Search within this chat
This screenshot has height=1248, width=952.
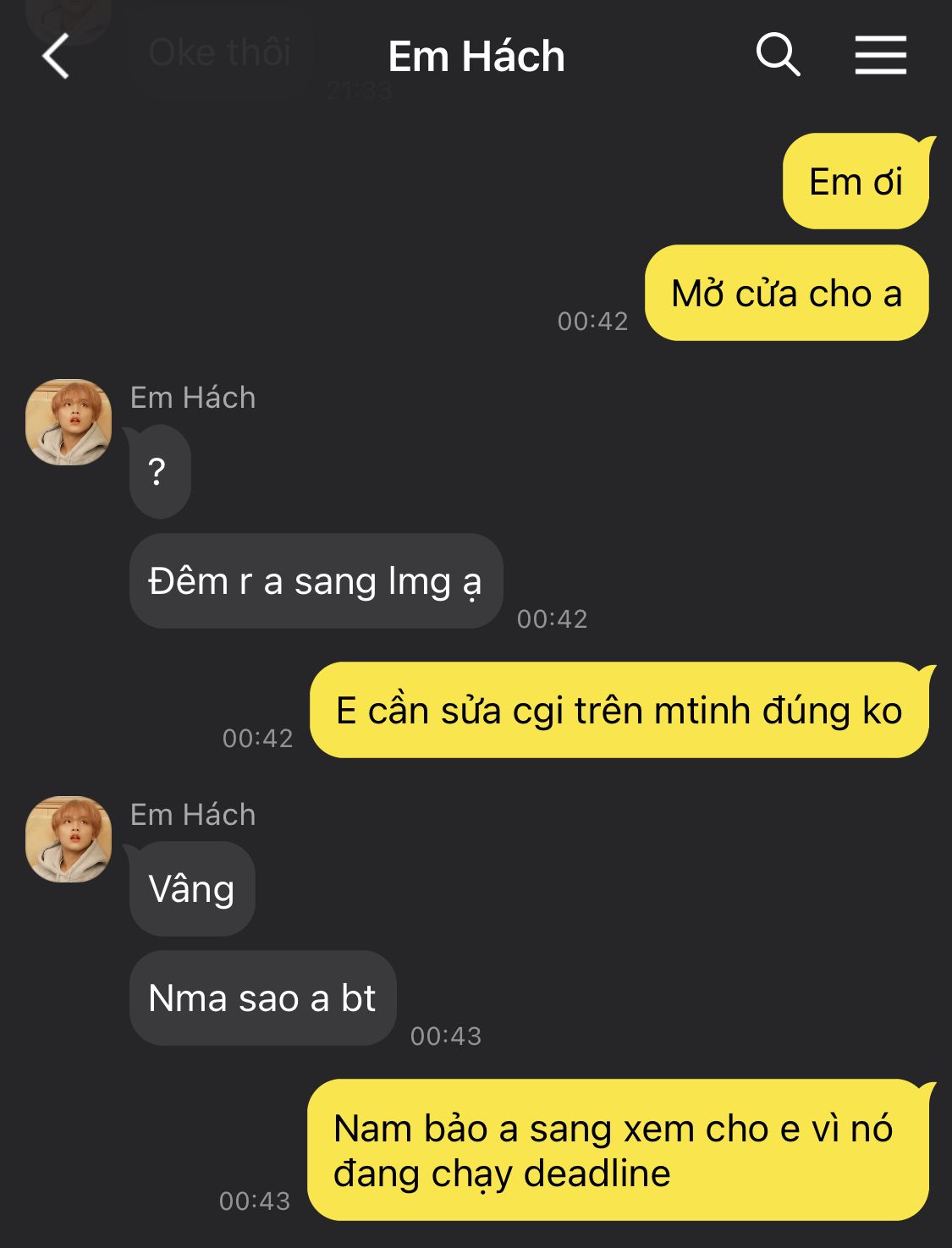click(x=778, y=56)
